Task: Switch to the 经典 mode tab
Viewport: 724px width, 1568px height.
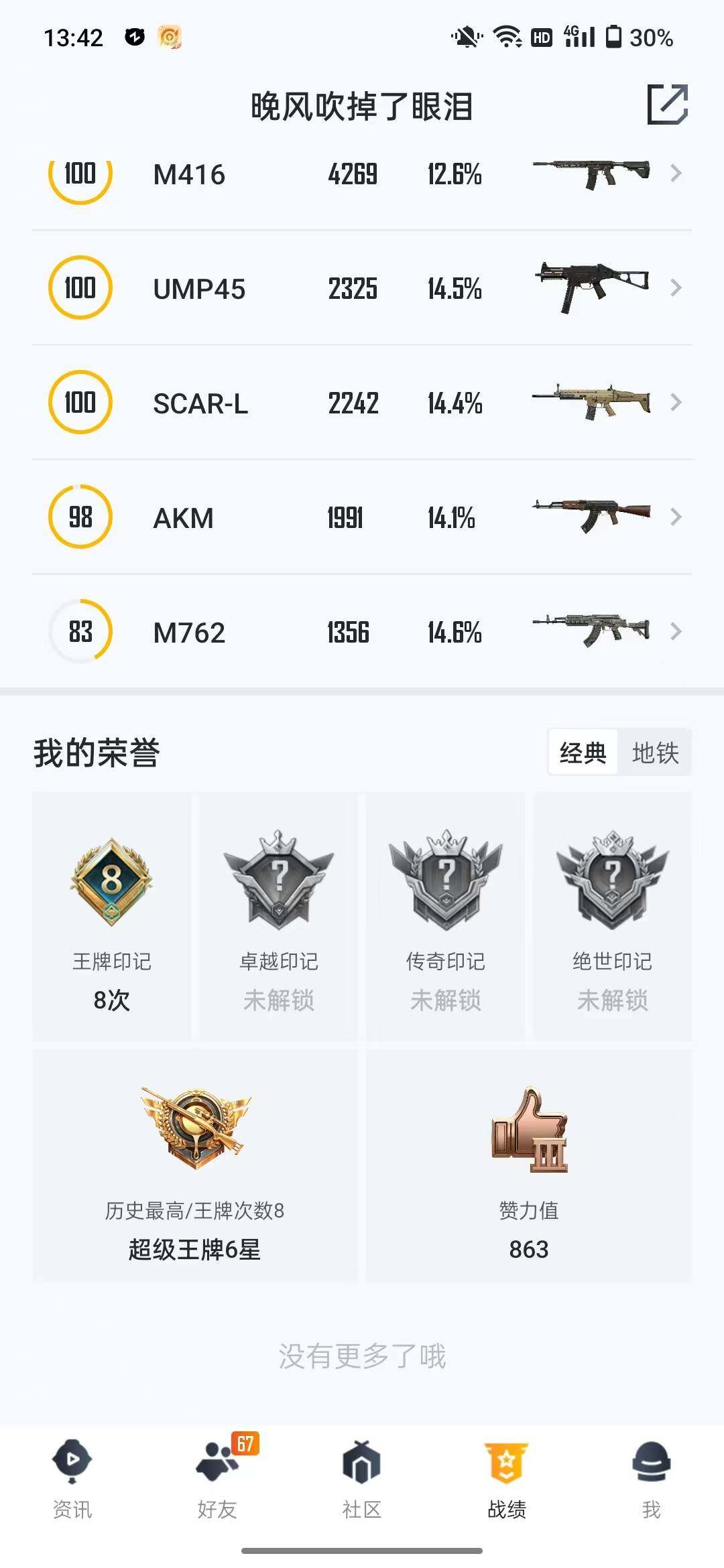Action: [582, 753]
